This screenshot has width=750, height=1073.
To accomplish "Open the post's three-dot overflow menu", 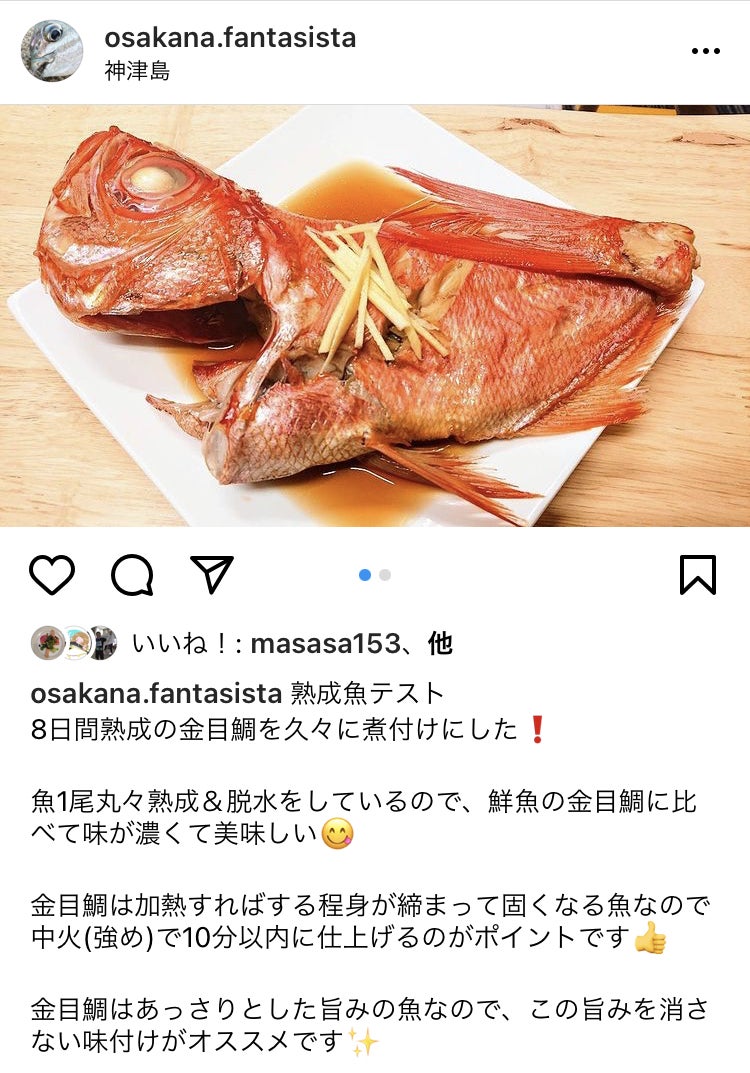I will (x=705, y=51).
